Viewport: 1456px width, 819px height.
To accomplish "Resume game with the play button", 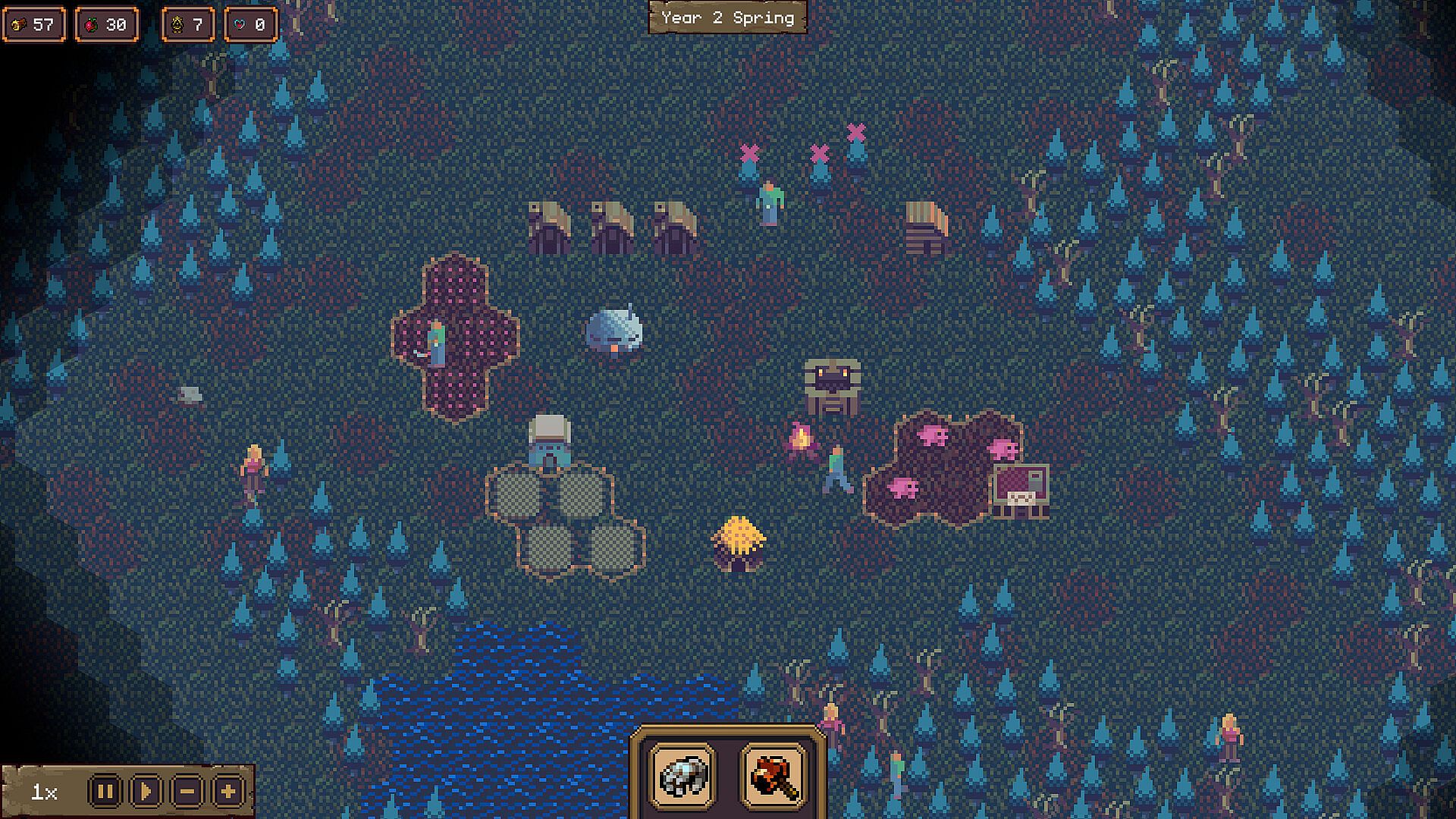I will 146,792.
